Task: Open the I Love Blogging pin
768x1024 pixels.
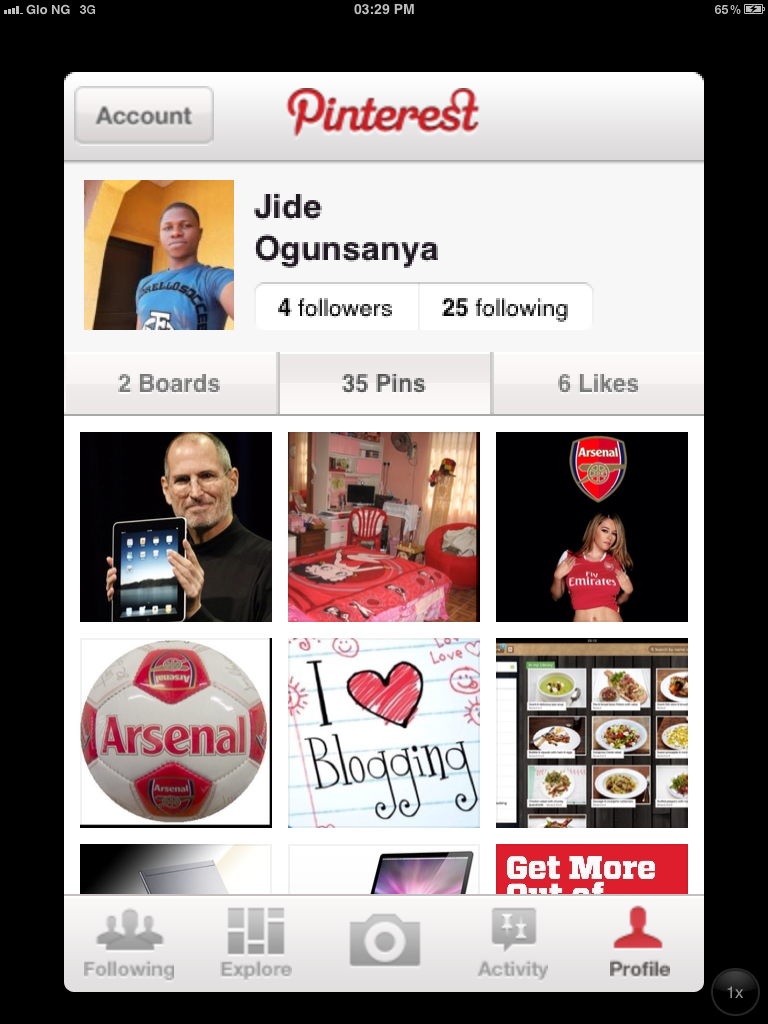Action: [384, 733]
